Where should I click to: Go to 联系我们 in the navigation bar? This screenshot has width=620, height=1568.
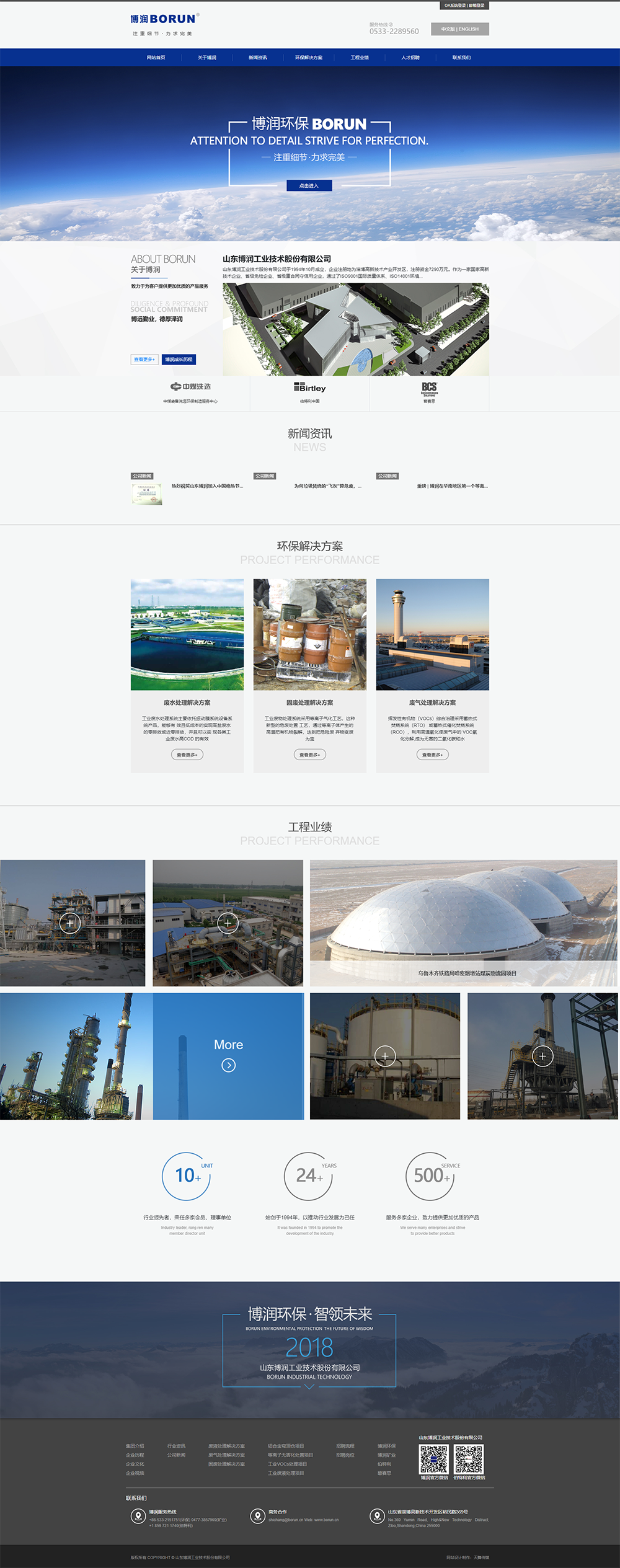pos(461,58)
